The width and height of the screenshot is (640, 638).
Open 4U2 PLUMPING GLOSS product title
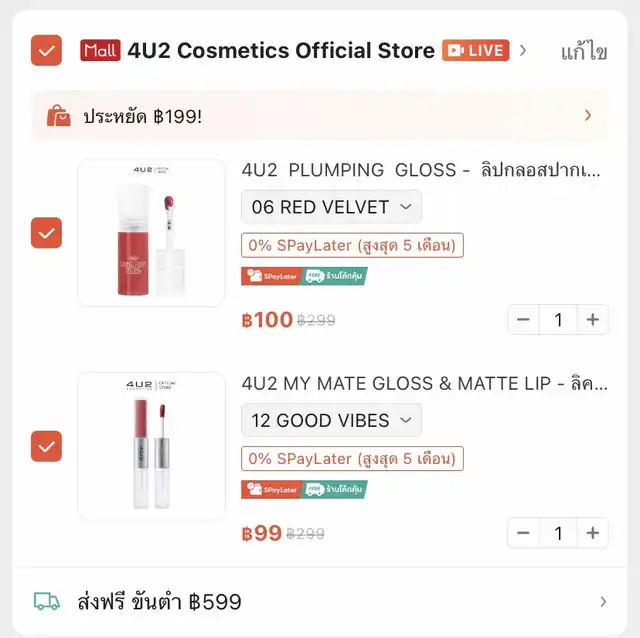click(x=421, y=170)
